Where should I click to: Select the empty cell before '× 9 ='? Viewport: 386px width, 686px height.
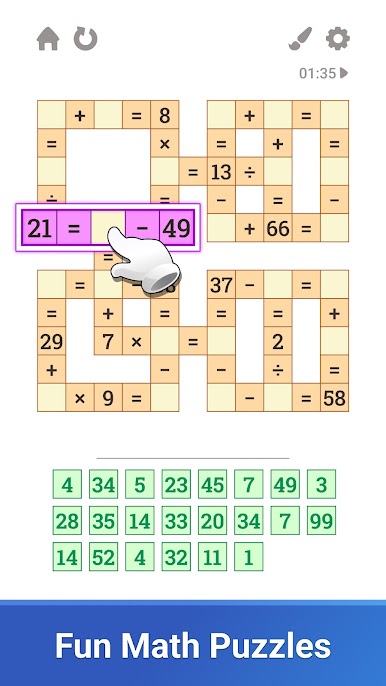(x=51, y=398)
